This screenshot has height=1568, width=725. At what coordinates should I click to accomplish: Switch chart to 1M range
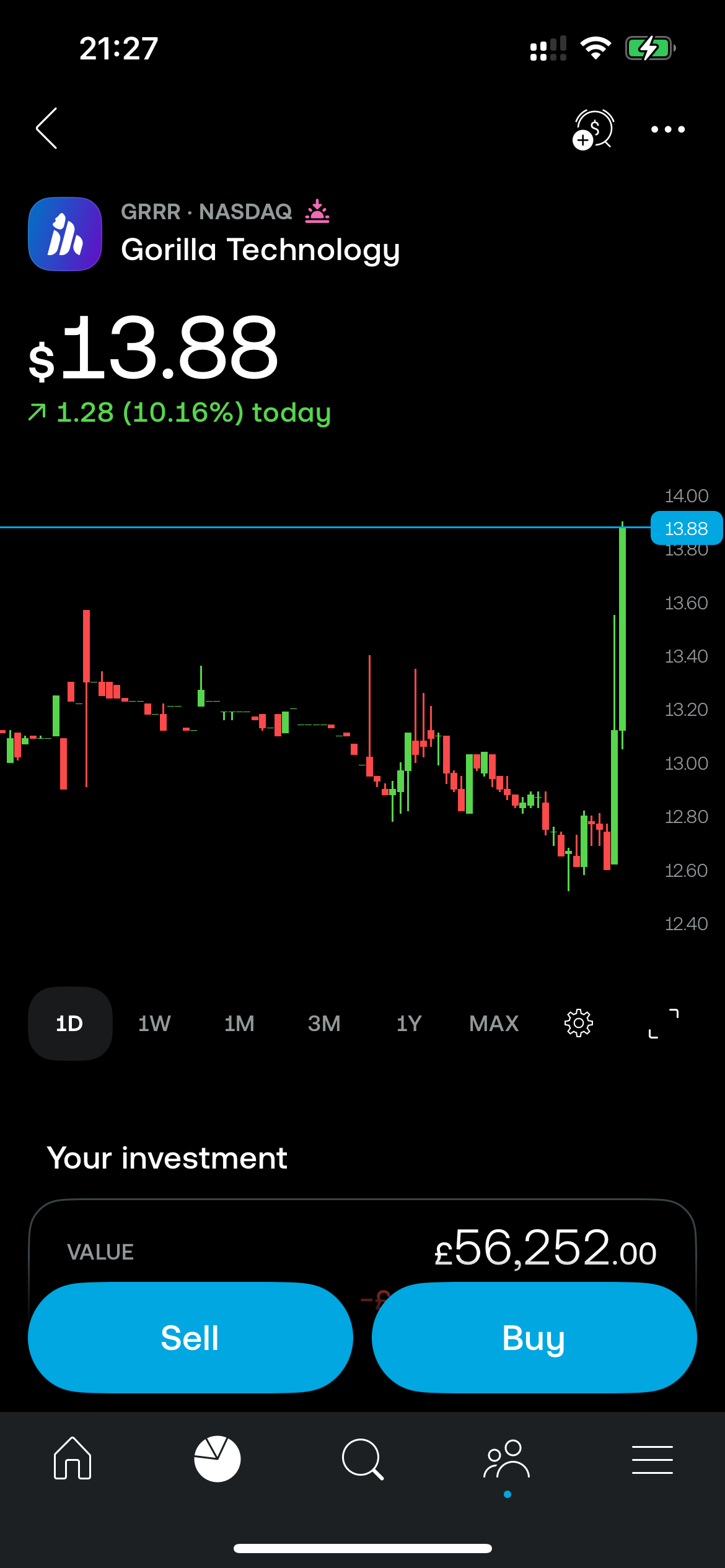tap(239, 1024)
